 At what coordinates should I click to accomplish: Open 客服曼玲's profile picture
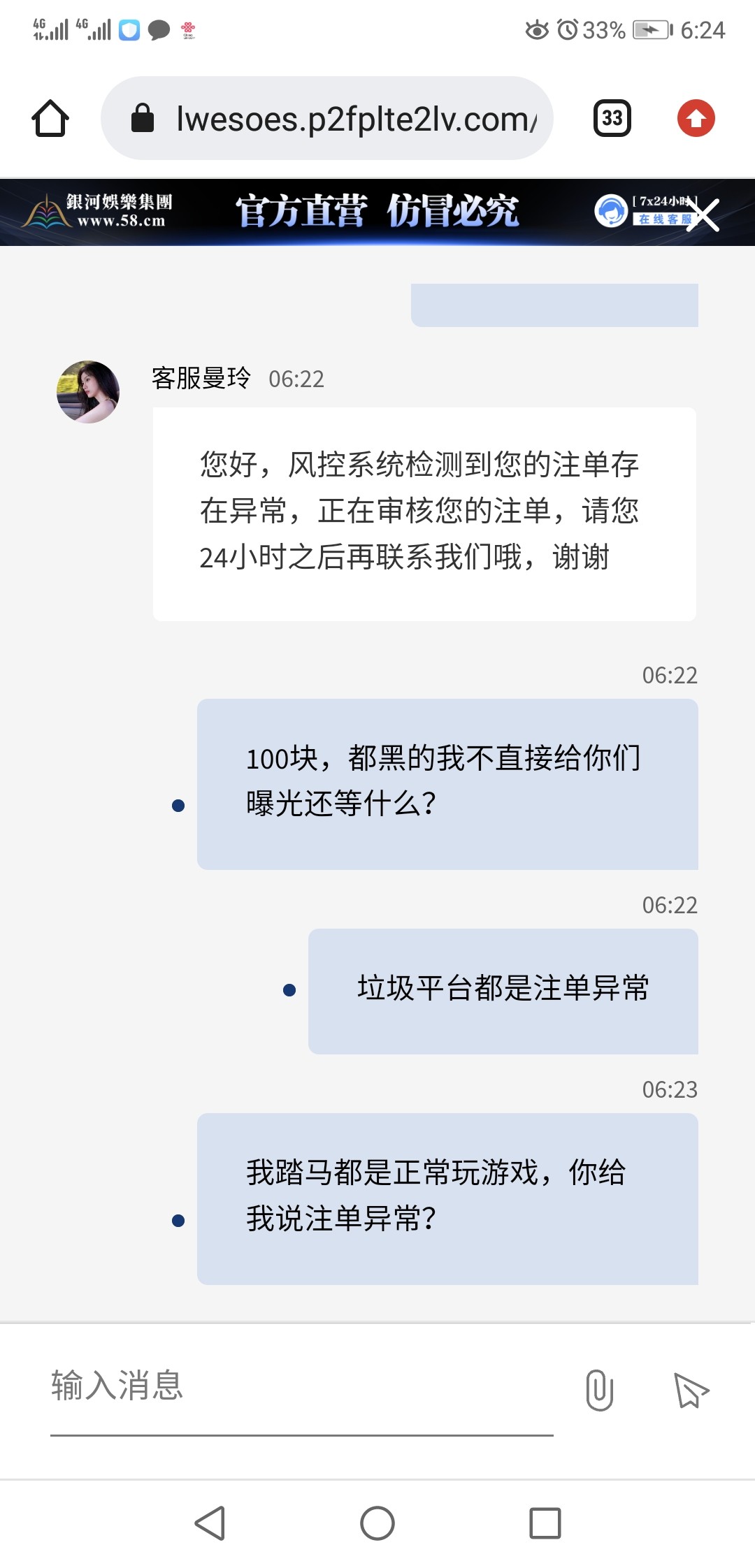click(88, 392)
